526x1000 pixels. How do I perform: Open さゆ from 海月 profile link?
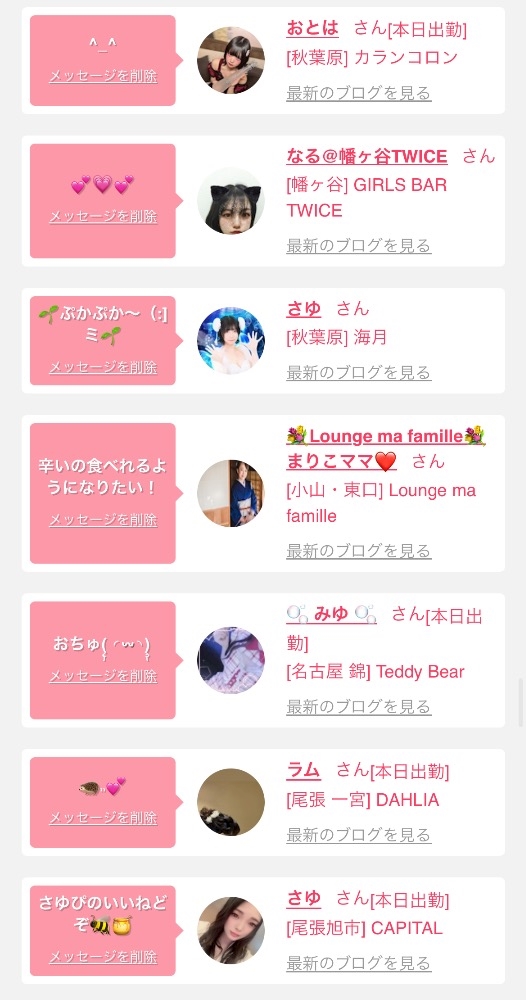(x=303, y=309)
